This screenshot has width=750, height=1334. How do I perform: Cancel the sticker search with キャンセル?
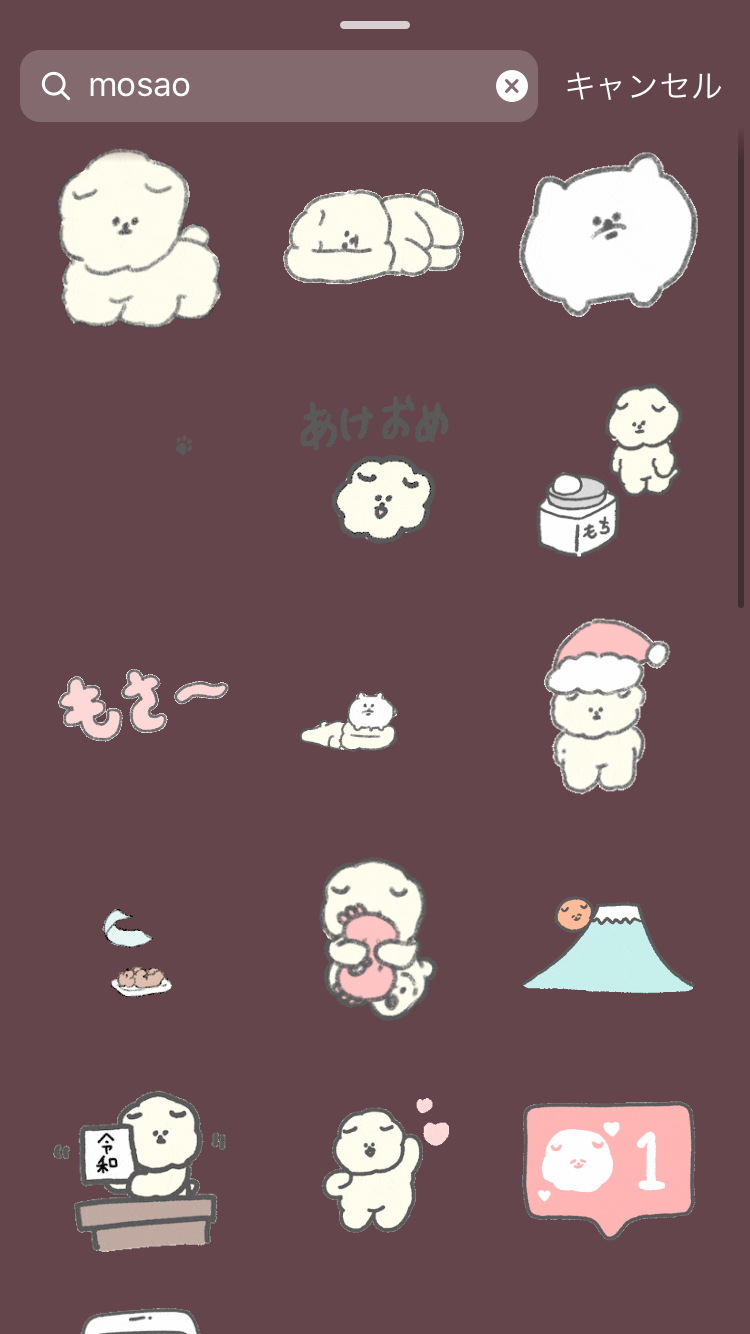click(x=643, y=86)
